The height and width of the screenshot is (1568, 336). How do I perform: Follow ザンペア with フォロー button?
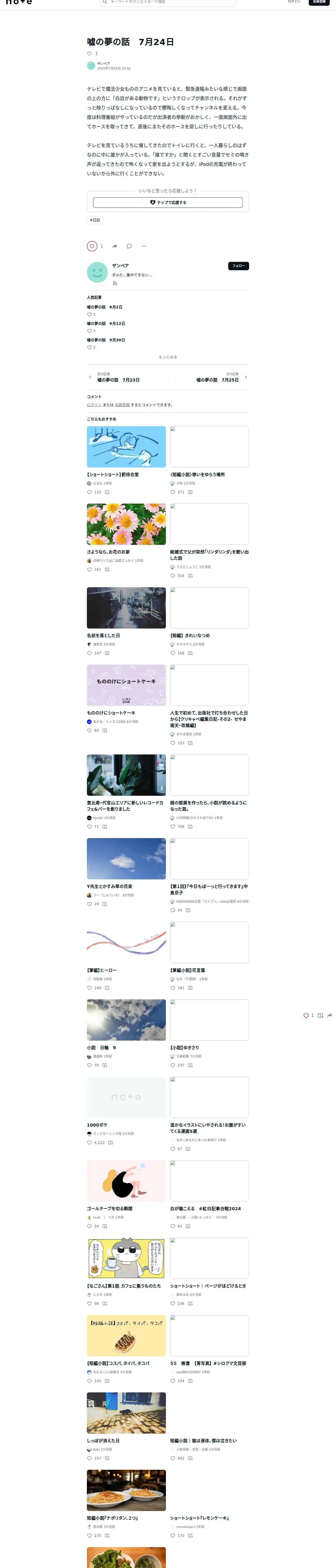tap(238, 266)
